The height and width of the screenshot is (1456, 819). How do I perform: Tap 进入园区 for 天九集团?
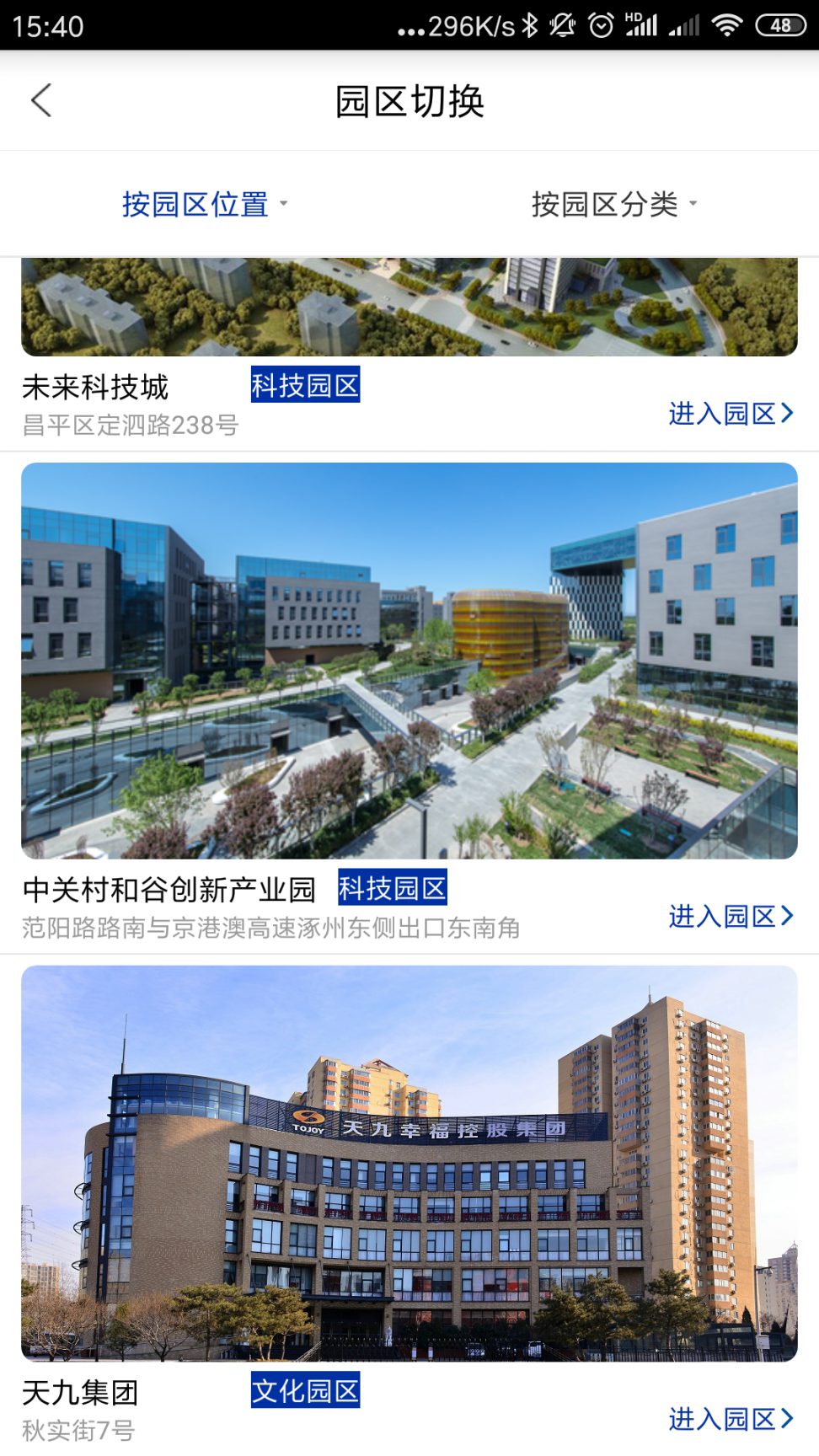click(x=730, y=1419)
